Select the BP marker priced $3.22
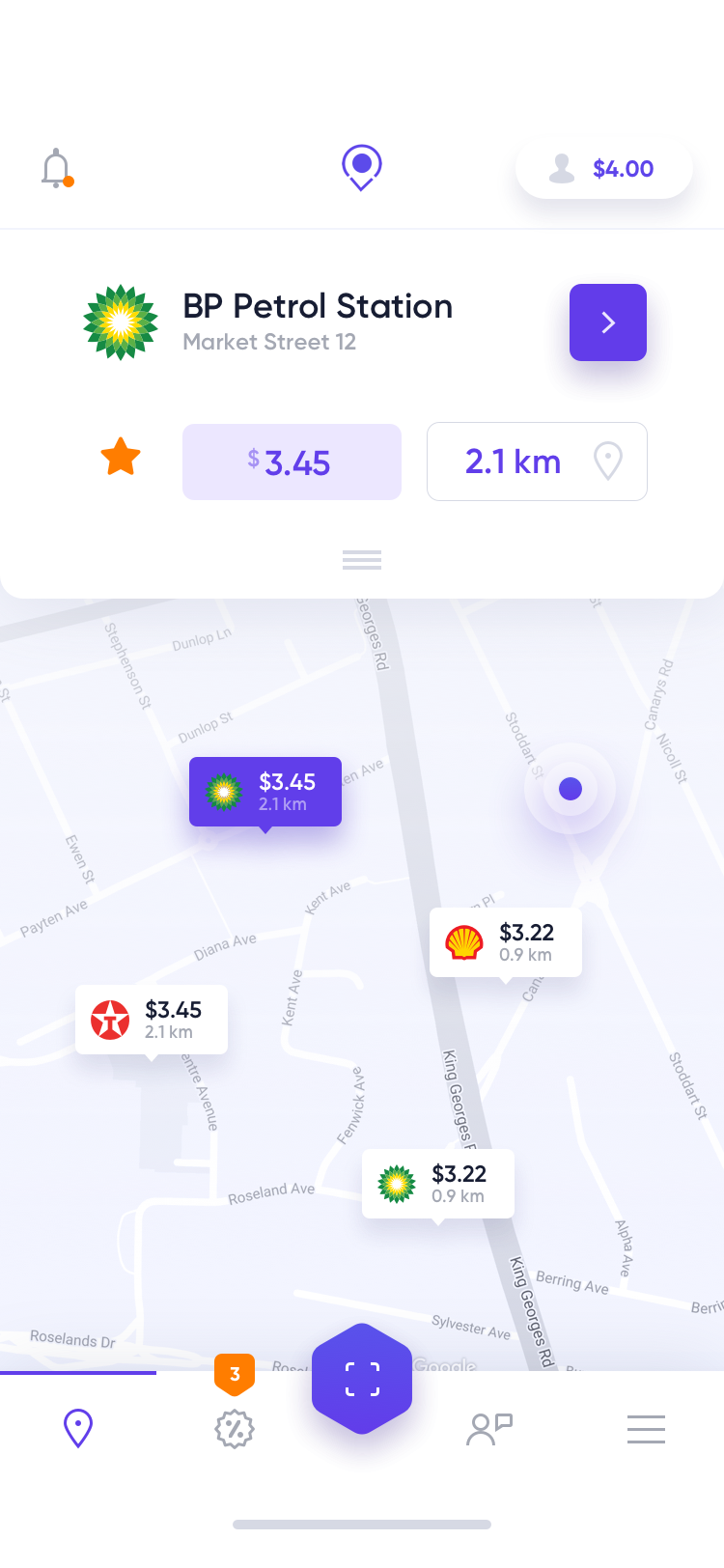This screenshot has width=724, height=1568. tap(438, 1184)
